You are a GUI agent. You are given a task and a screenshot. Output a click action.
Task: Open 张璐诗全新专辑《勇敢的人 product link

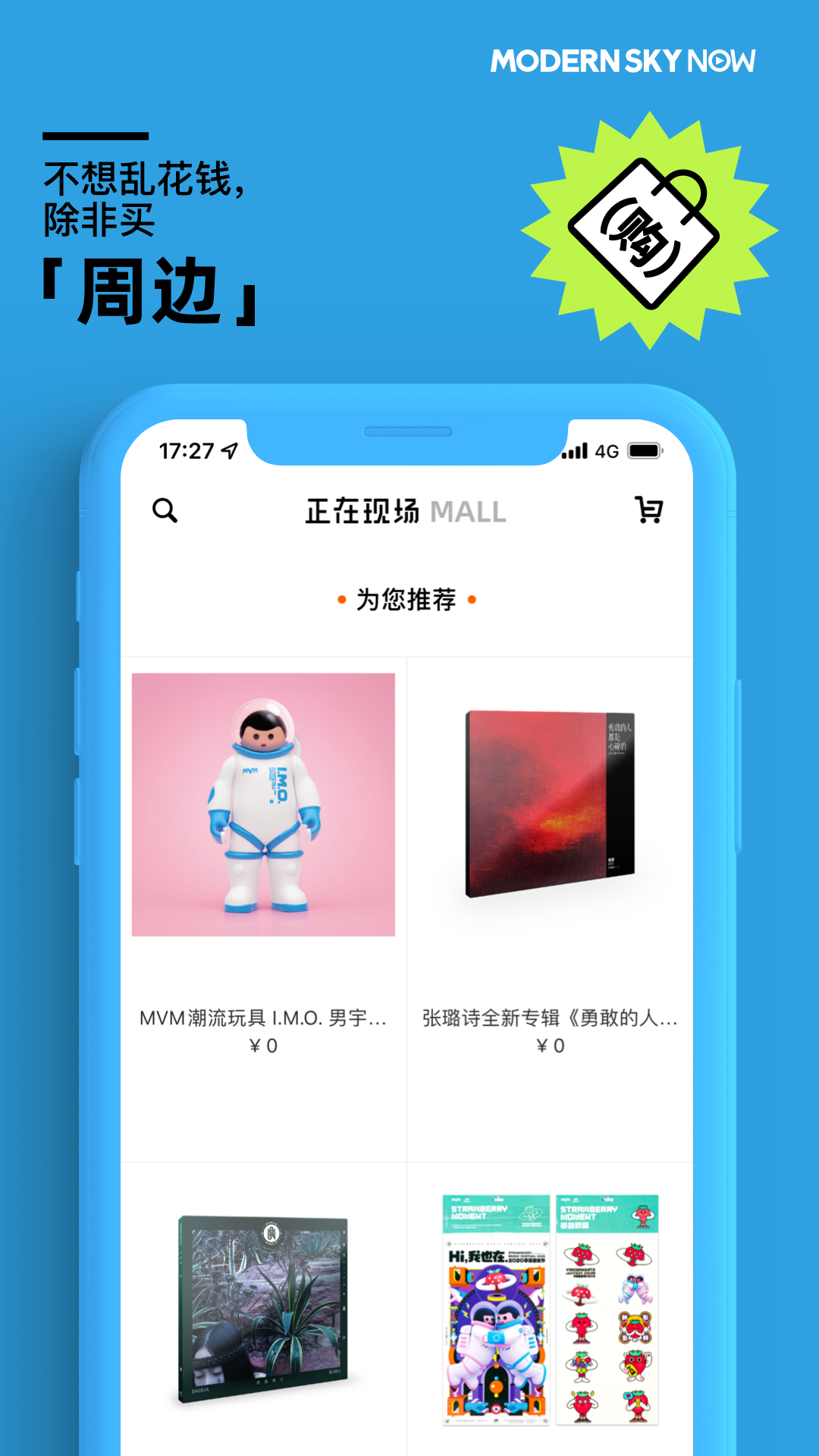[548, 1021]
